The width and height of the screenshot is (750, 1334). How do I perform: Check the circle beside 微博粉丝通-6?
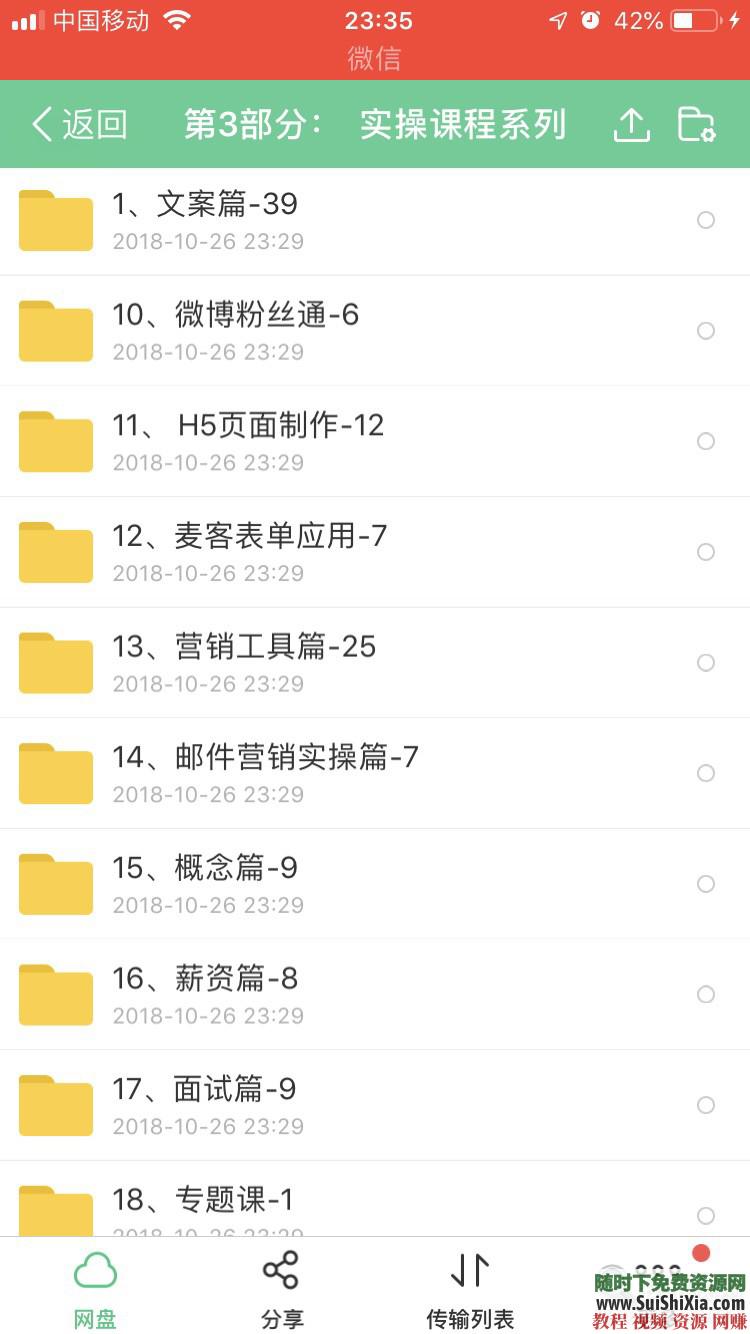pos(707,331)
